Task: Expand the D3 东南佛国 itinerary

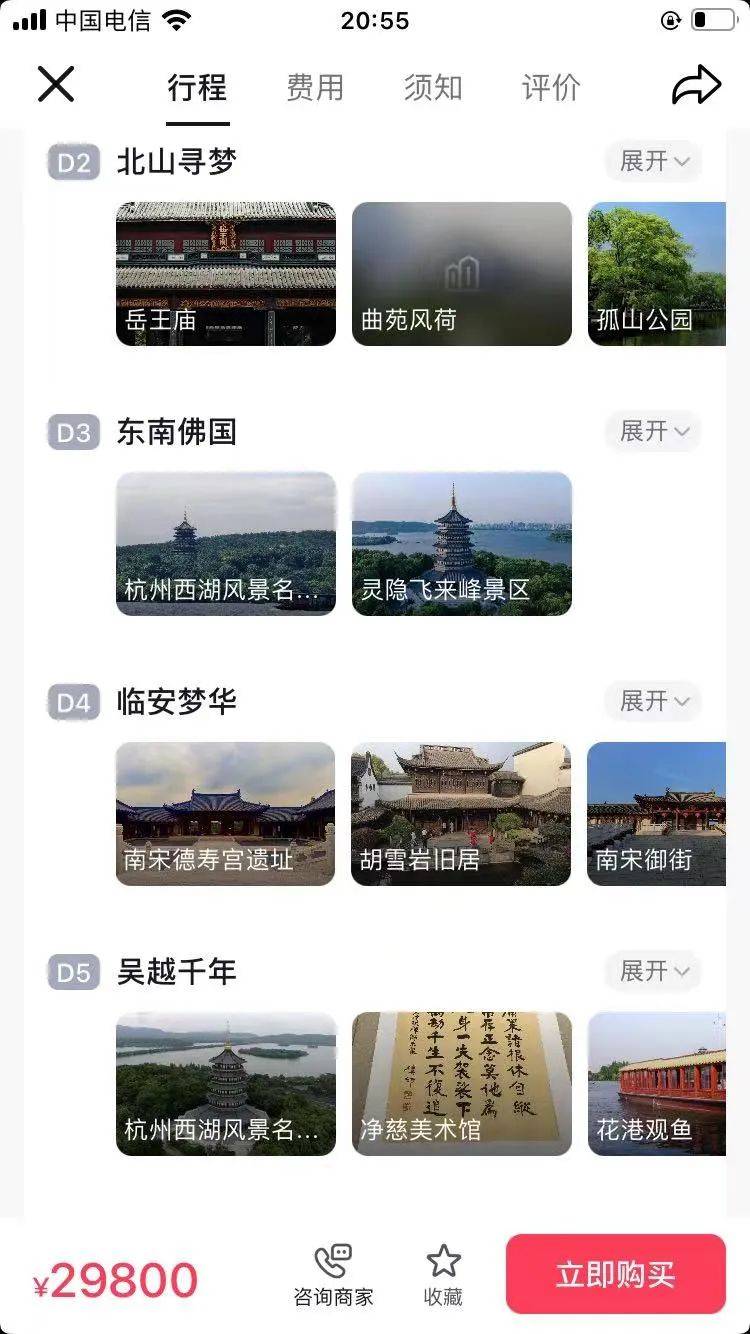Action: coord(654,431)
